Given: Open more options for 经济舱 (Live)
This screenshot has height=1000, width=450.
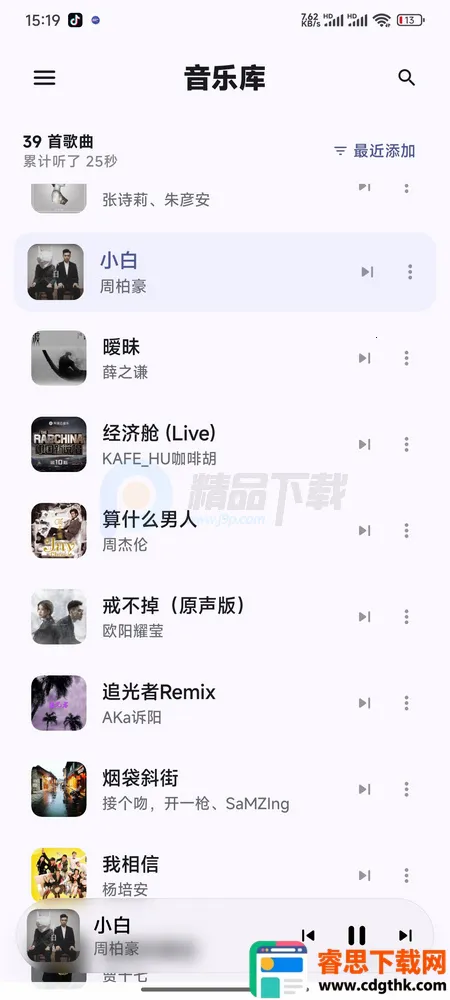Looking at the screenshot, I should (x=407, y=444).
